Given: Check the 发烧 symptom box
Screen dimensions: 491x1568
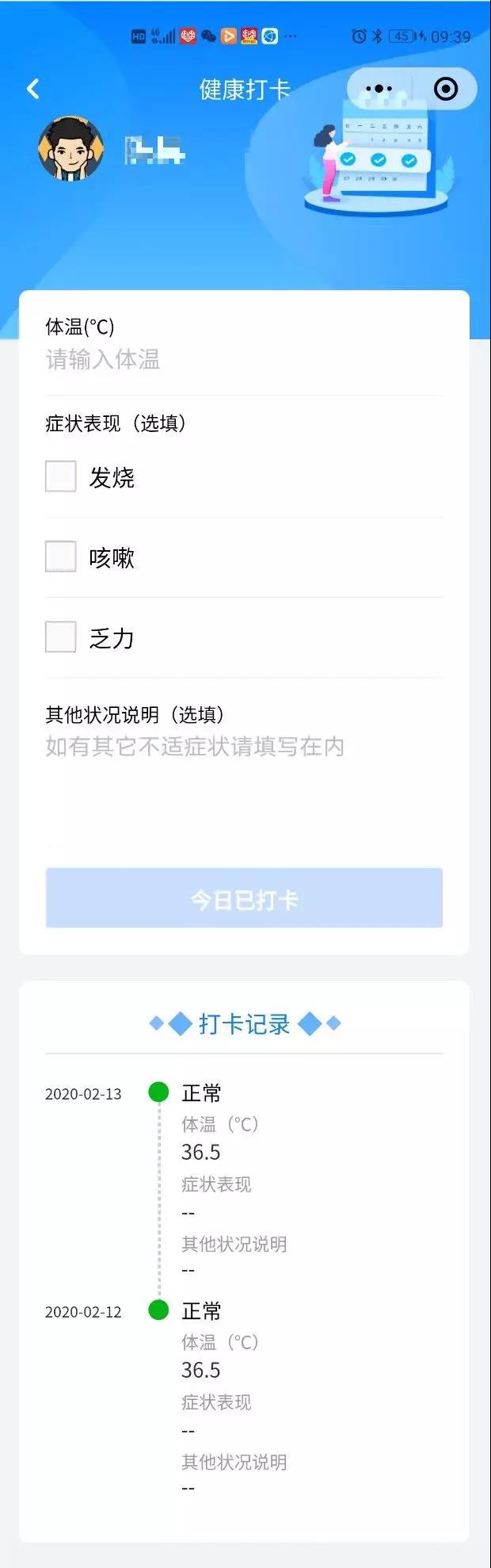Looking at the screenshot, I should coord(61,476).
